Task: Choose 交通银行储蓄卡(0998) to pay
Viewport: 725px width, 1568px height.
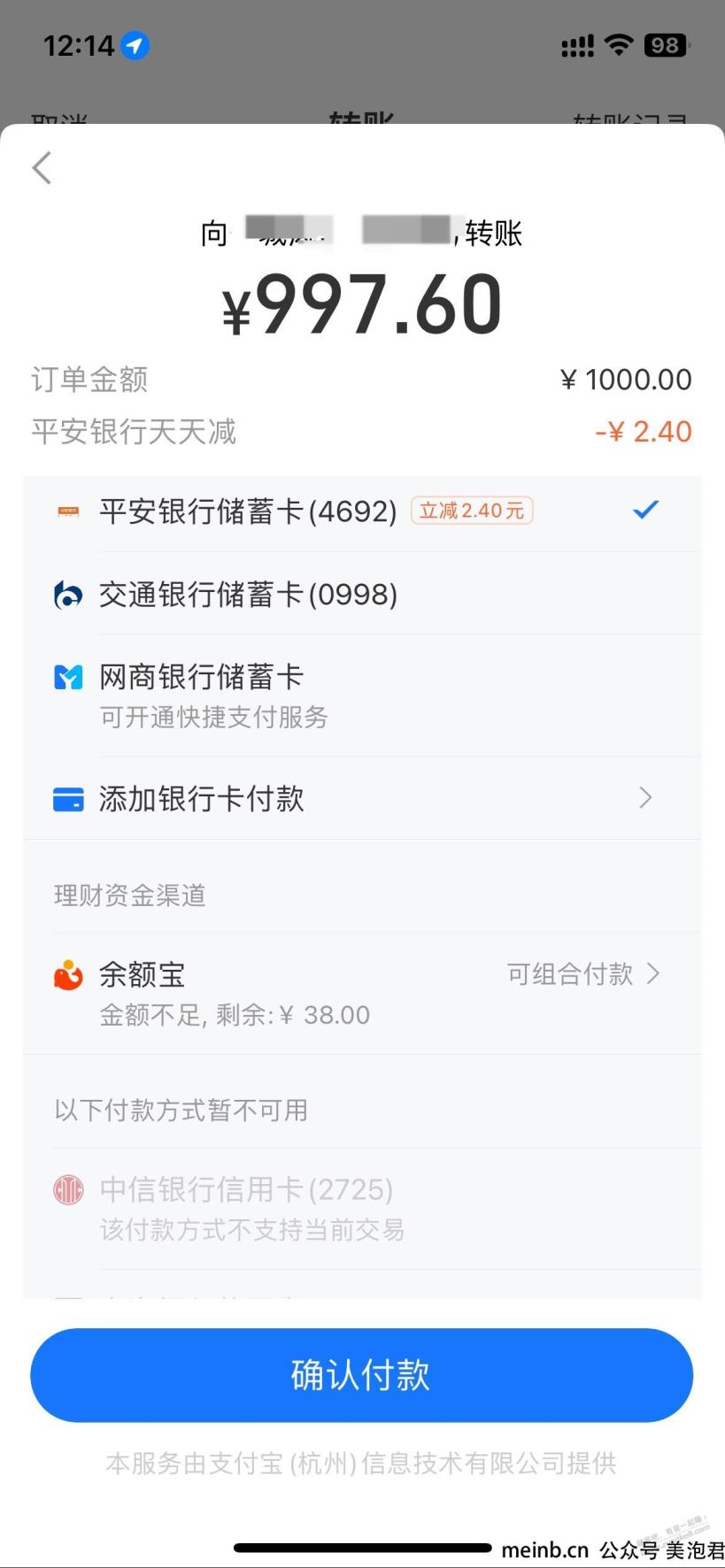Action: point(362,595)
